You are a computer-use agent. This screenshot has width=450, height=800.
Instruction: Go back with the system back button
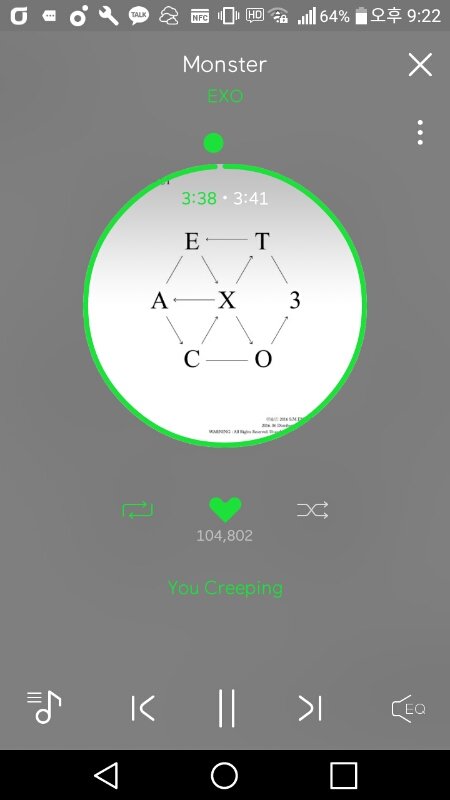tap(106, 776)
